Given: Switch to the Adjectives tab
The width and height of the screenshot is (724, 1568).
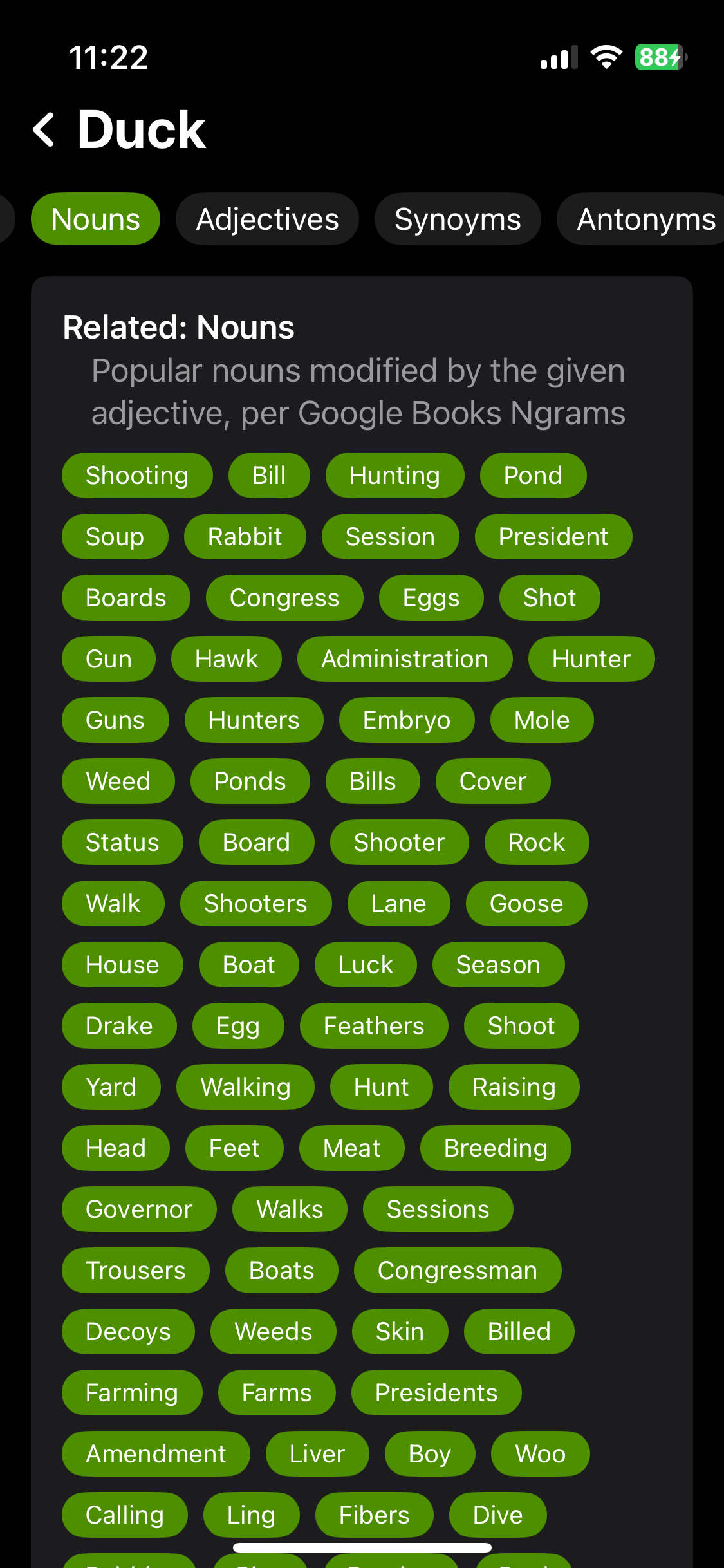Looking at the screenshot, I should tap(267, 219).
